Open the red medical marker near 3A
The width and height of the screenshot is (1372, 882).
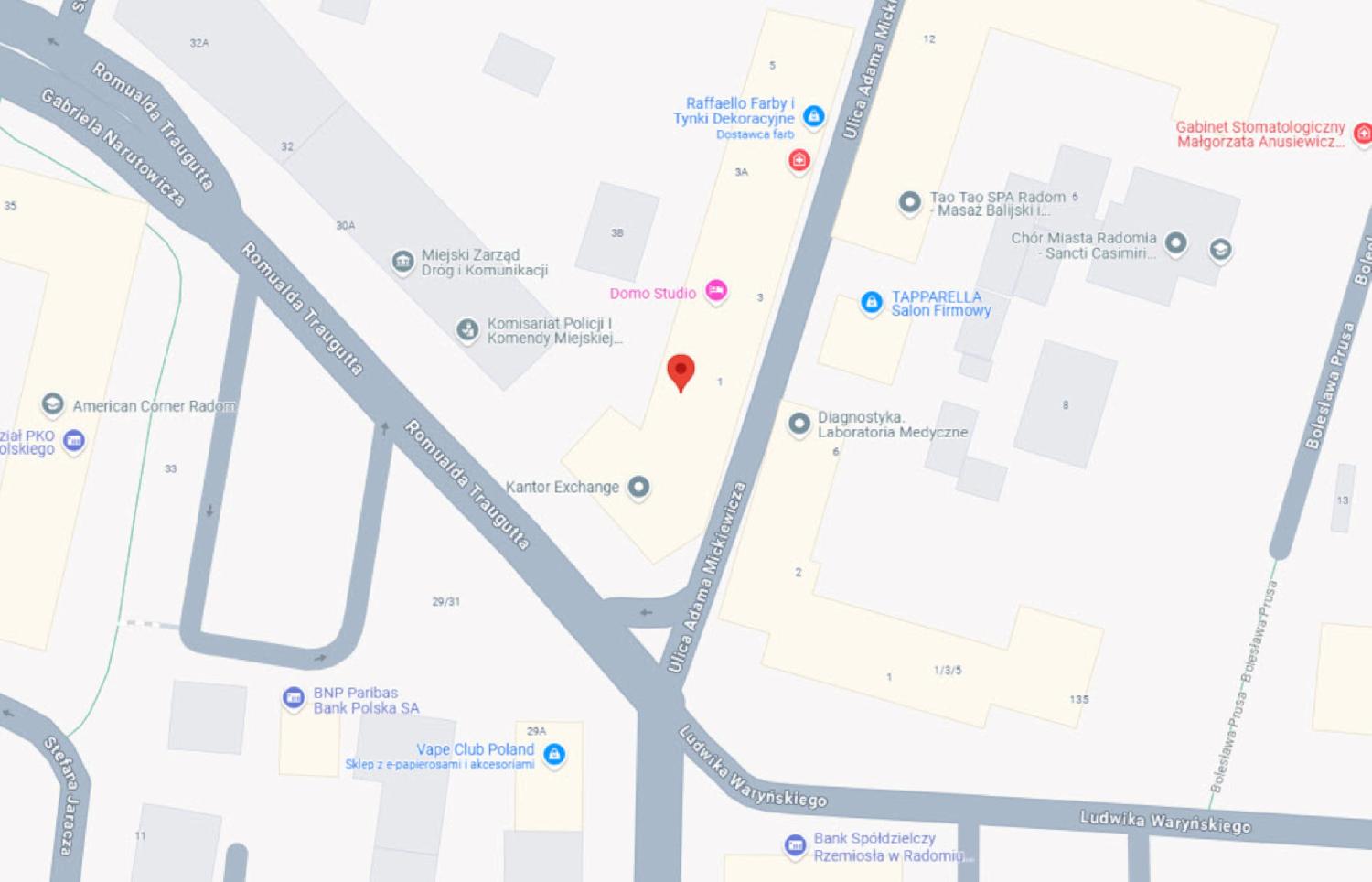[x=799, y=161]
